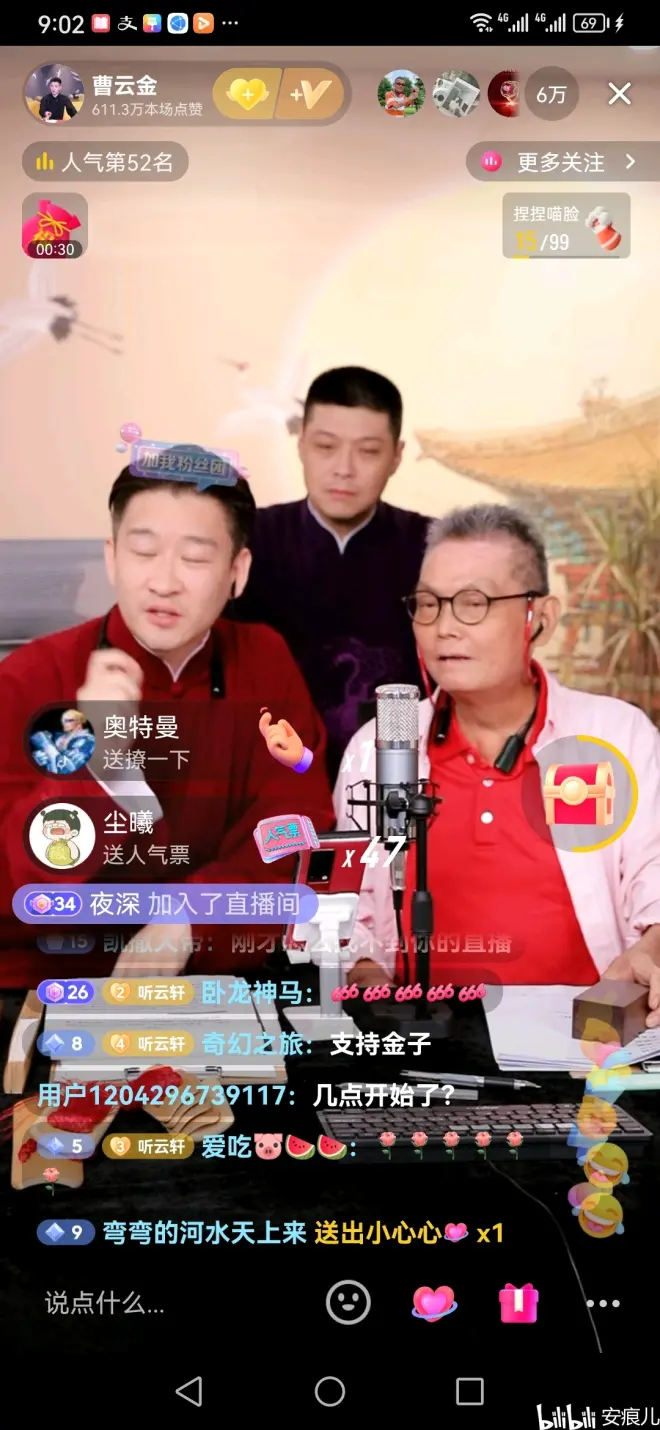
Task: Go to the home screen
Action: [330, 1391]
